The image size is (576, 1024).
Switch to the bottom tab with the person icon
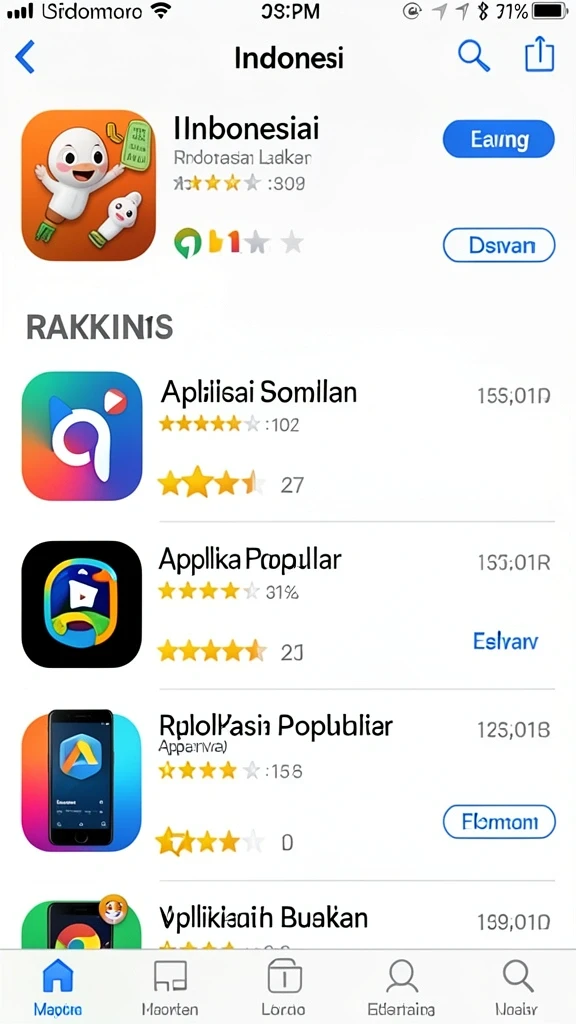pos(401,987)
